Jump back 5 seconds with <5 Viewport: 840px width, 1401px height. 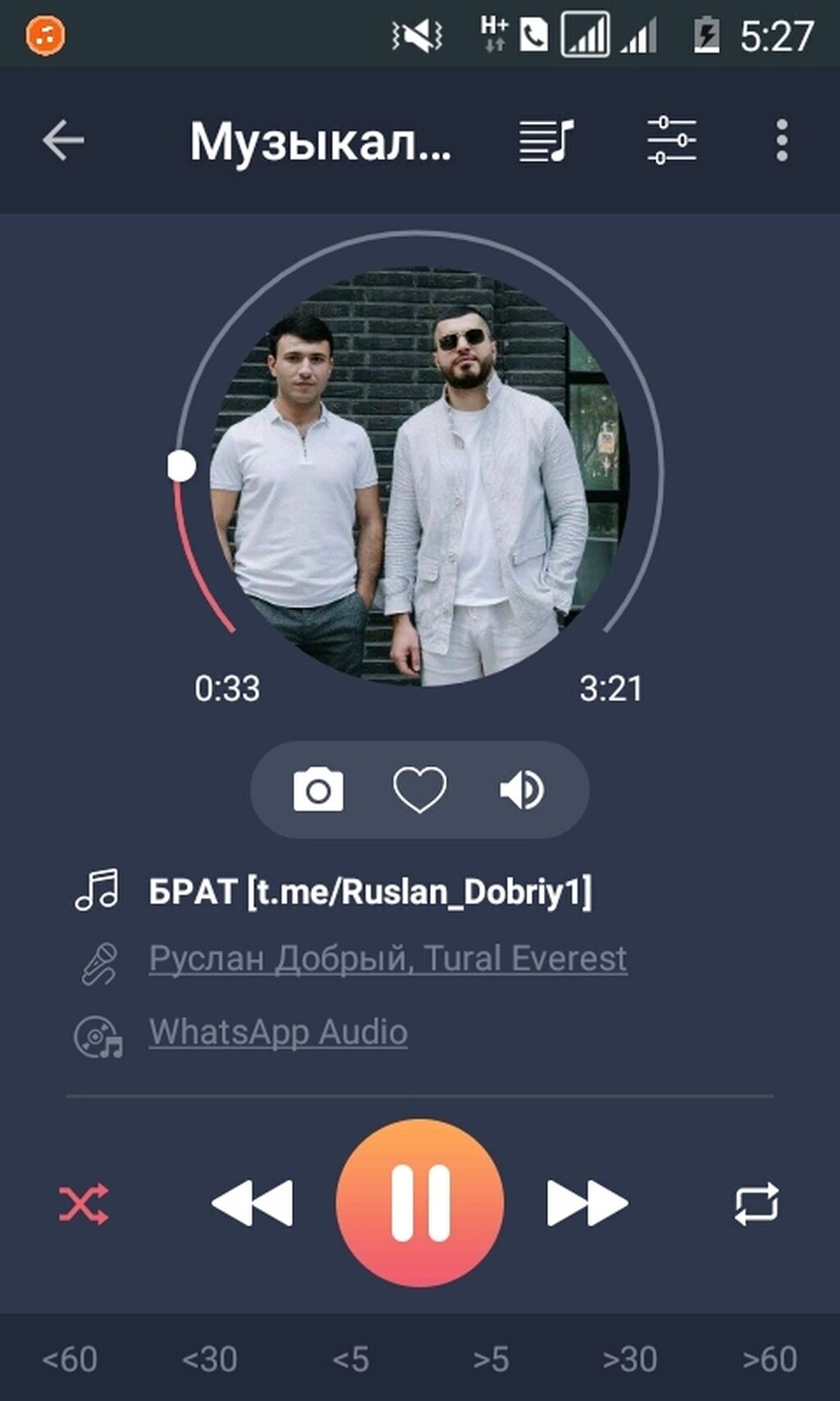(350, 1359)
